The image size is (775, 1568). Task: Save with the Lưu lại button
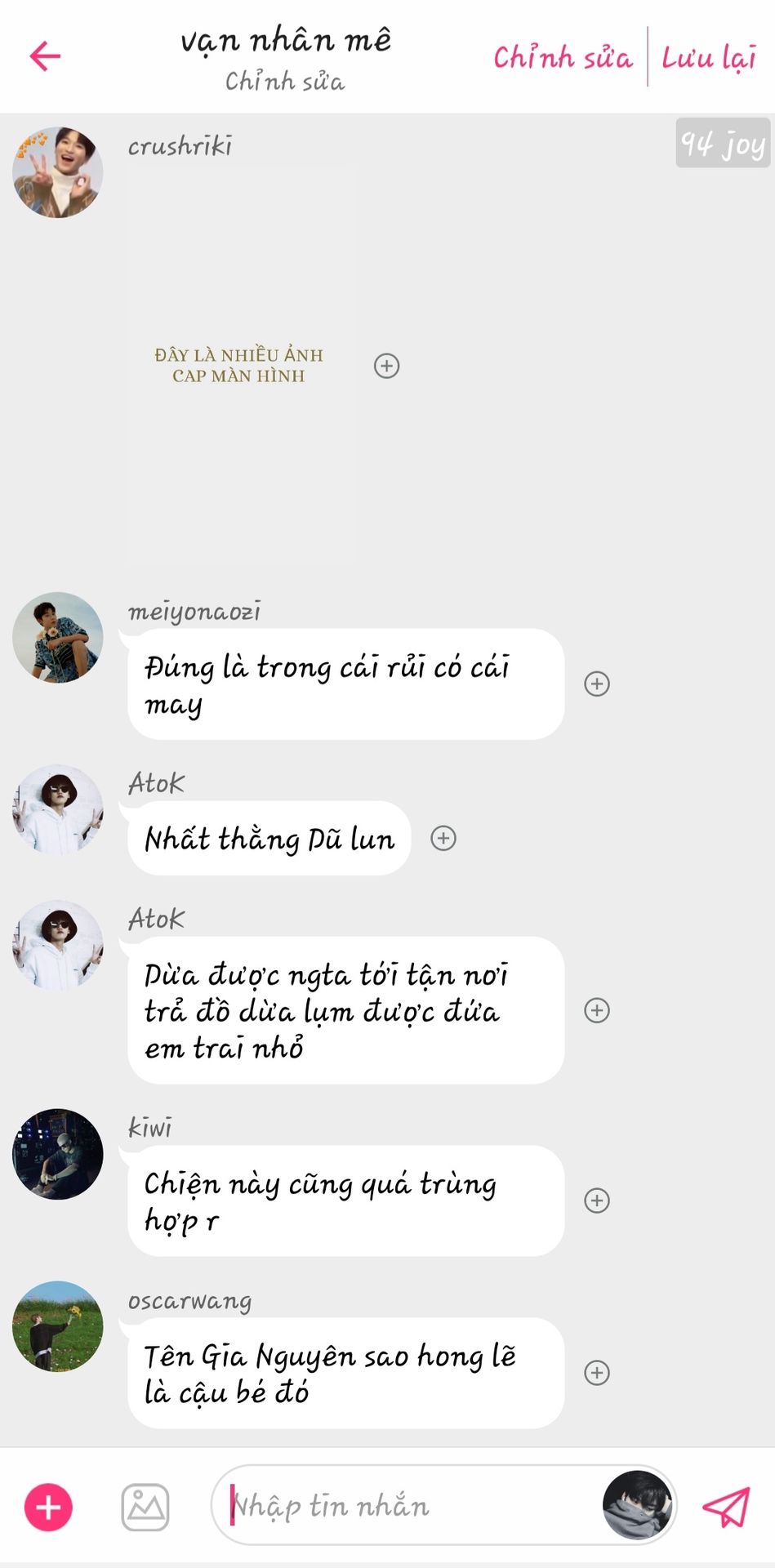pyautogui.click(x=709, y=57)
